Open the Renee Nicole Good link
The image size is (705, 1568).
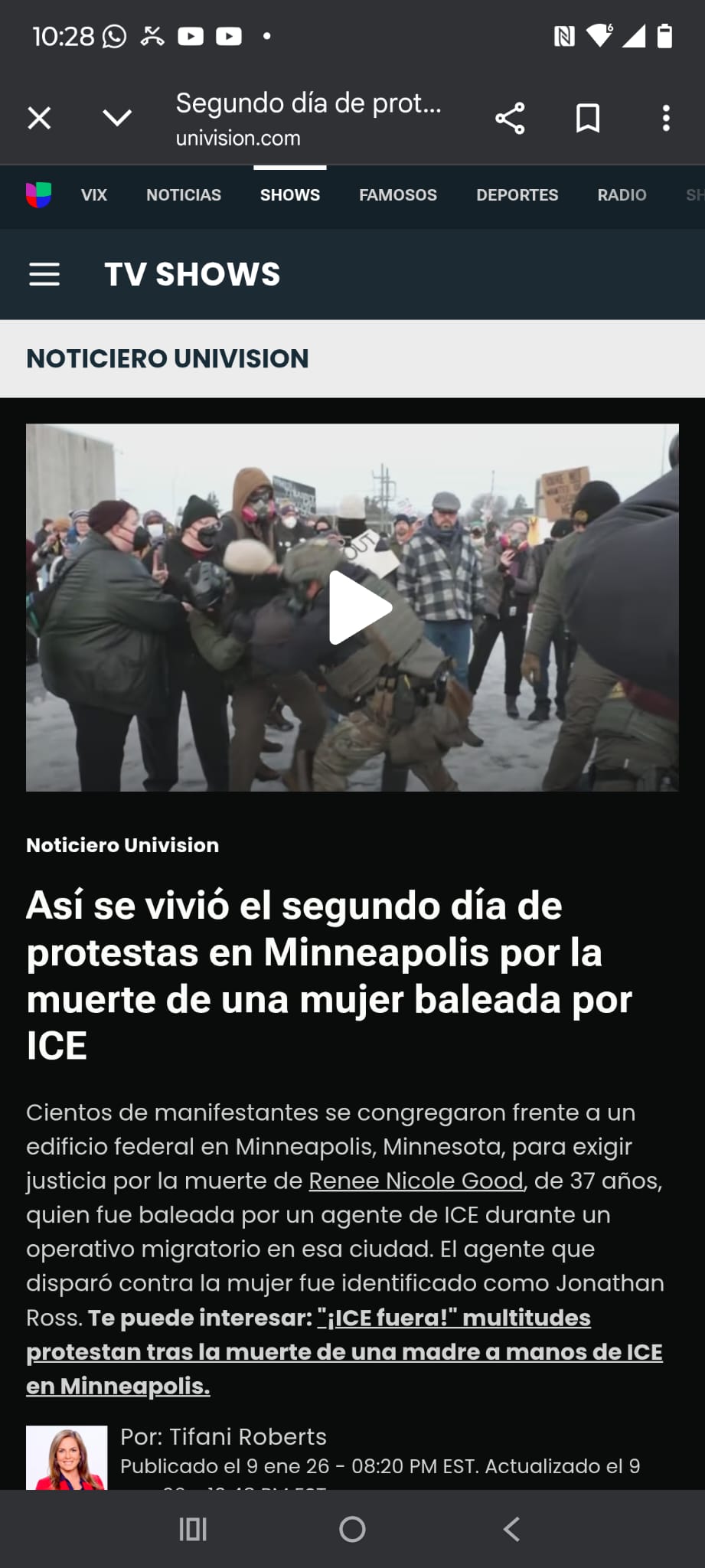pos(416,1181)
